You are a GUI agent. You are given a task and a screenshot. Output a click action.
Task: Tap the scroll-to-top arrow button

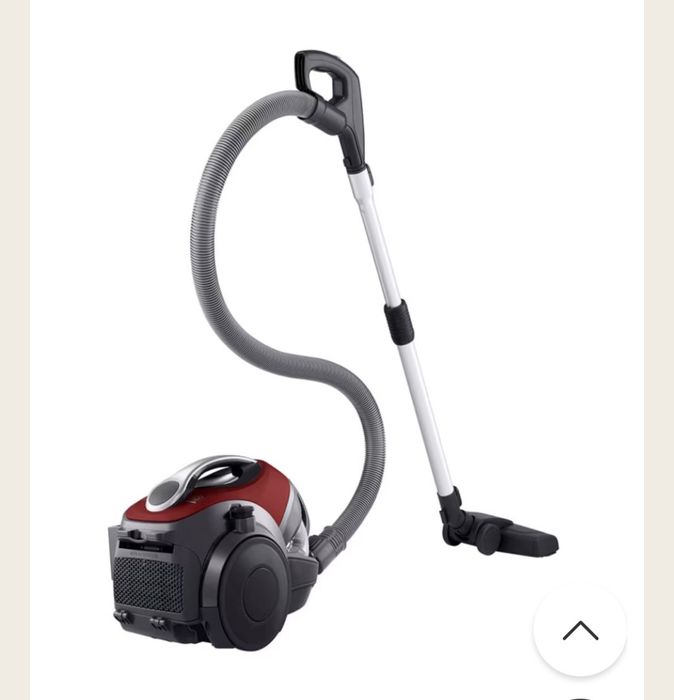[580, 630]
